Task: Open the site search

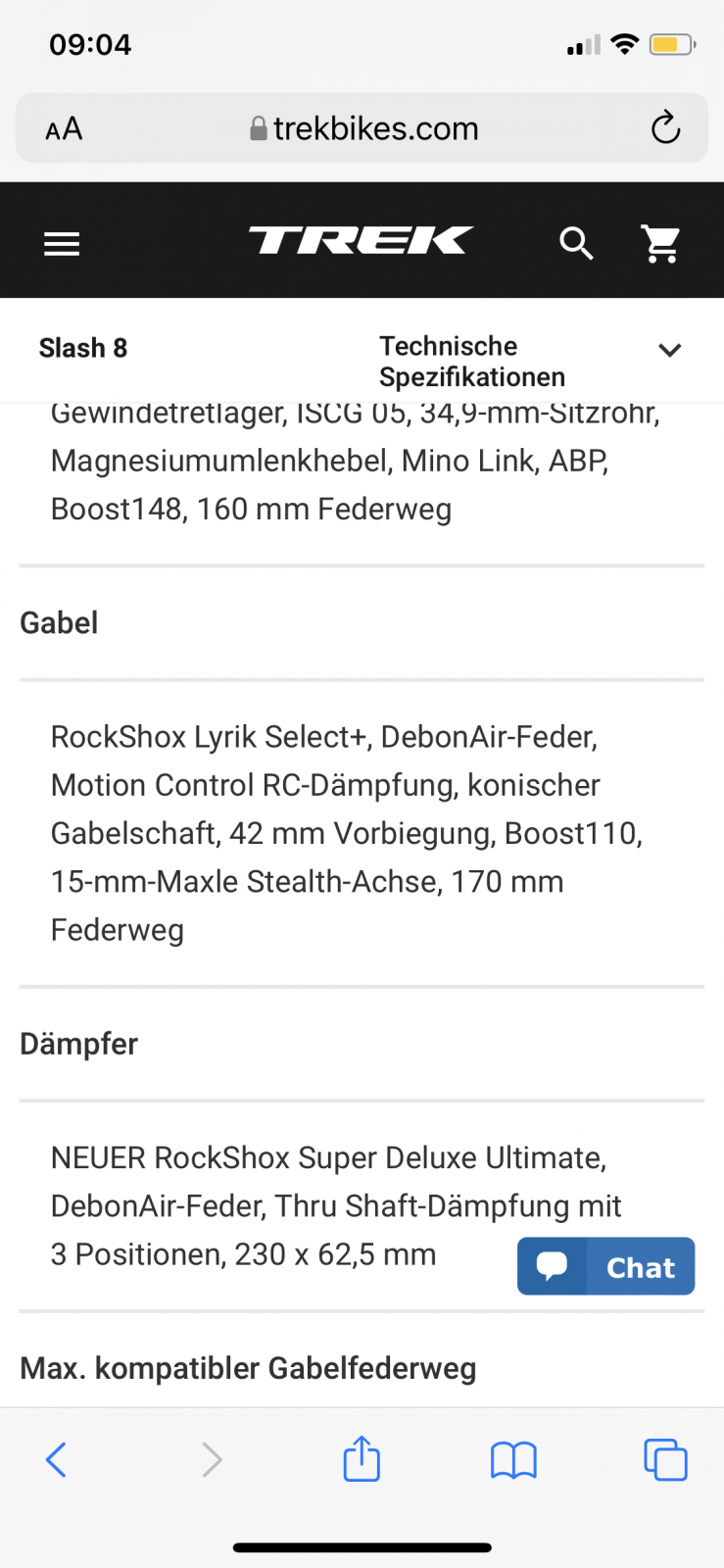Action: click(576, 243)
